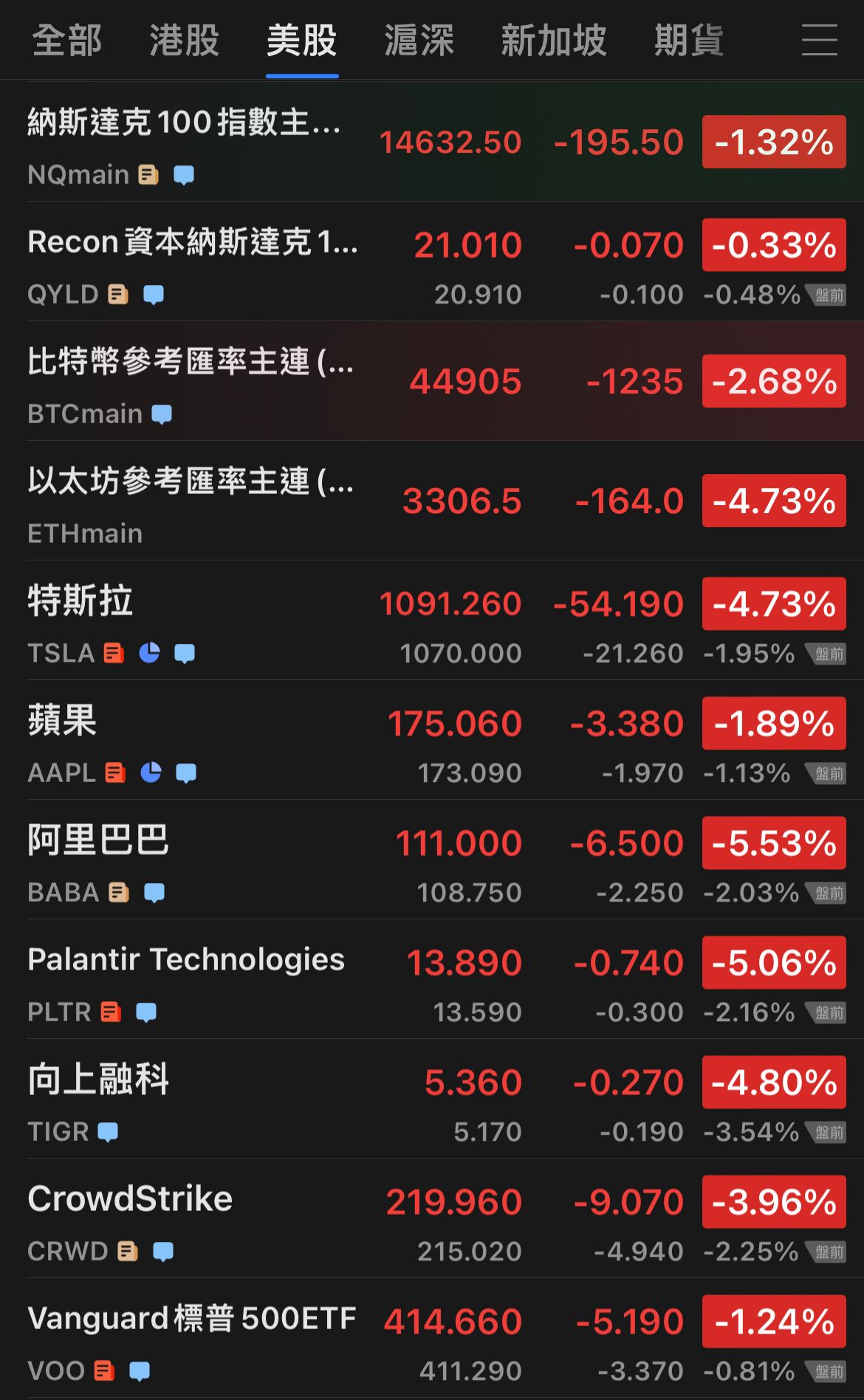Screen dimensions: 864x1400
Task: View BTCmain bitcoin futures details
Action: (x=432, y=381)
